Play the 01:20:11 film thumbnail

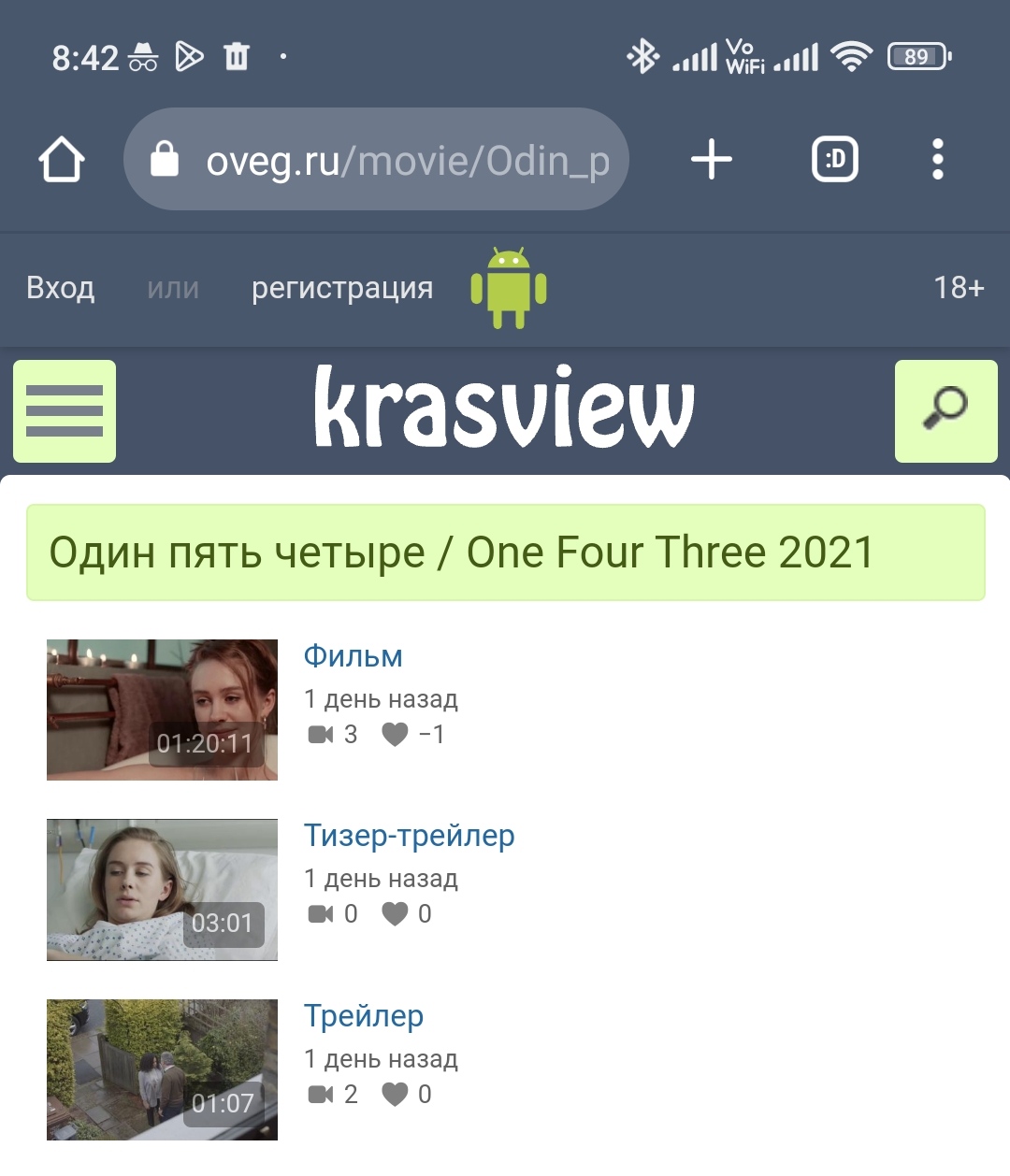pos(162,710)
